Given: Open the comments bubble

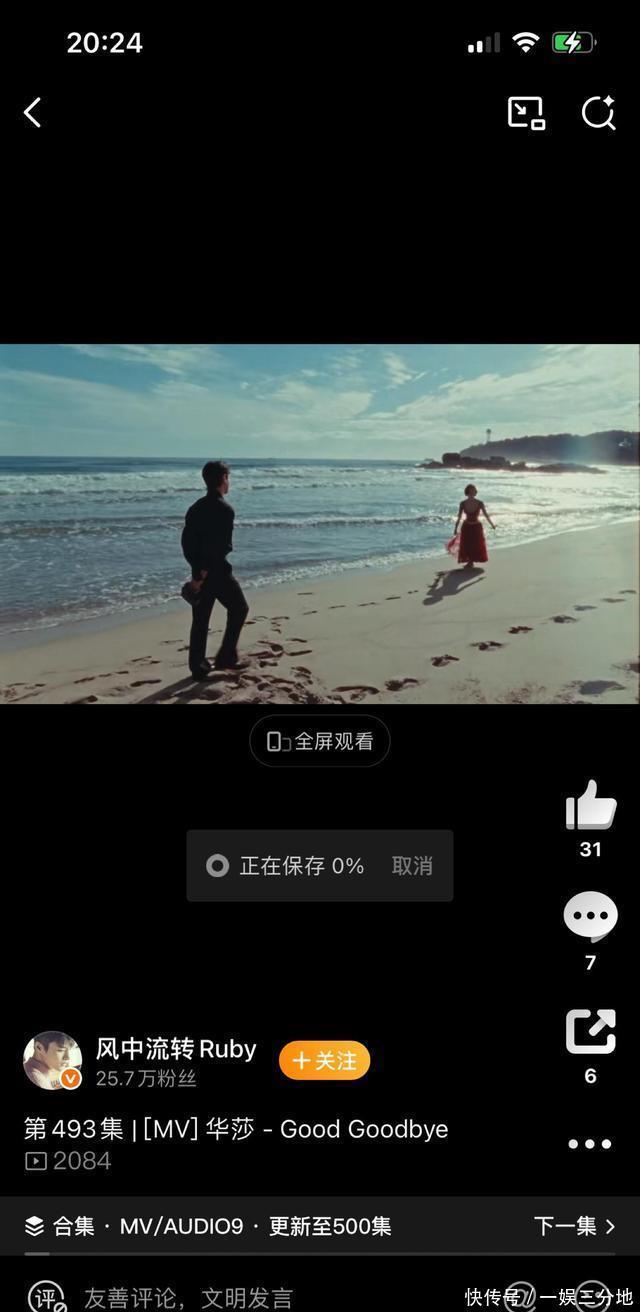Looking at the screenshot, I should point(590,917).
